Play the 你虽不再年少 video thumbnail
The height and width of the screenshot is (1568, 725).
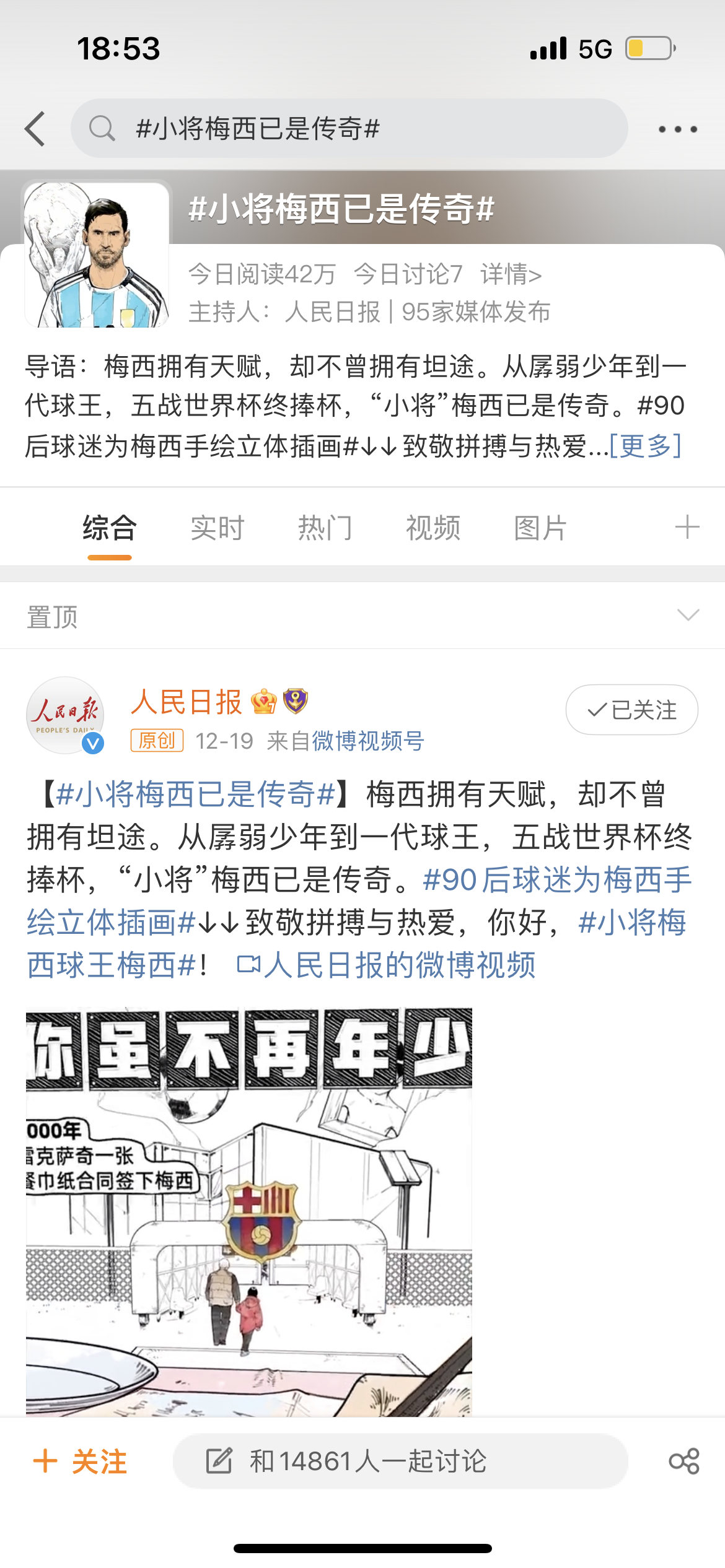[x=249, y=1211]
